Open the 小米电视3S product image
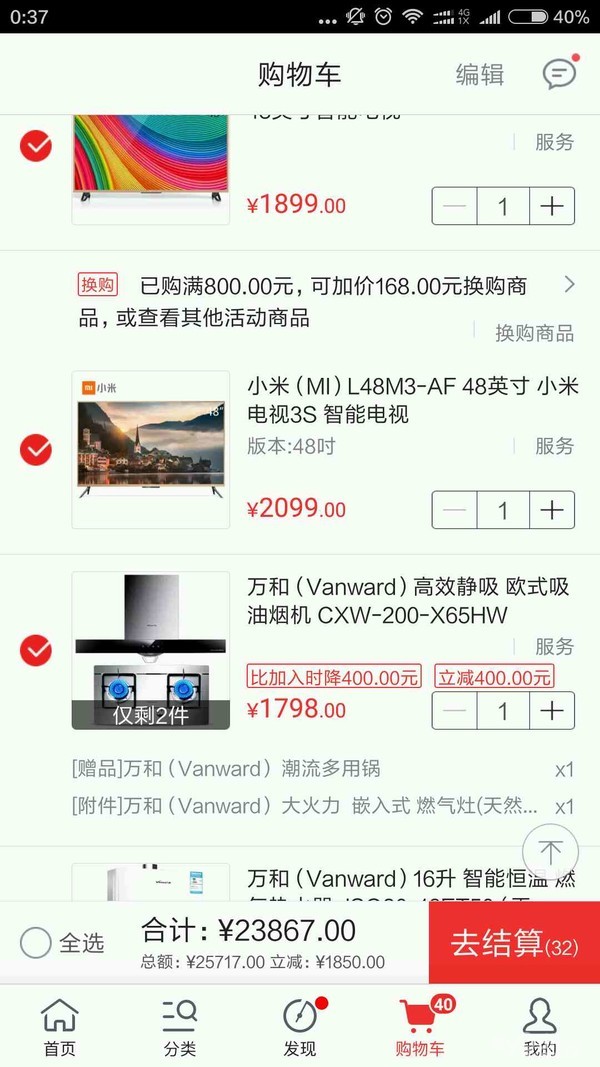The height and width of the screenshot is (1067, 600). [x=151, y=450]
